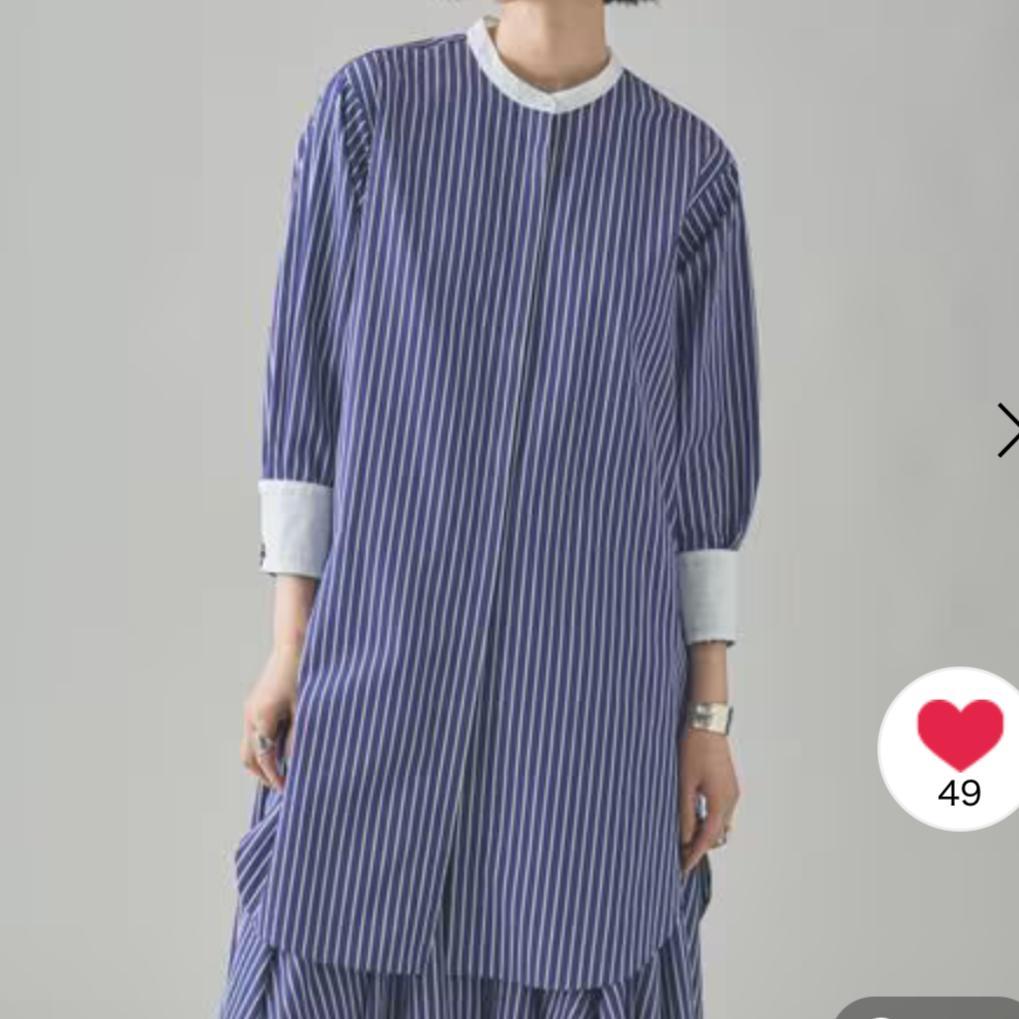Favorite this item with the heart button

pos(958,749)
